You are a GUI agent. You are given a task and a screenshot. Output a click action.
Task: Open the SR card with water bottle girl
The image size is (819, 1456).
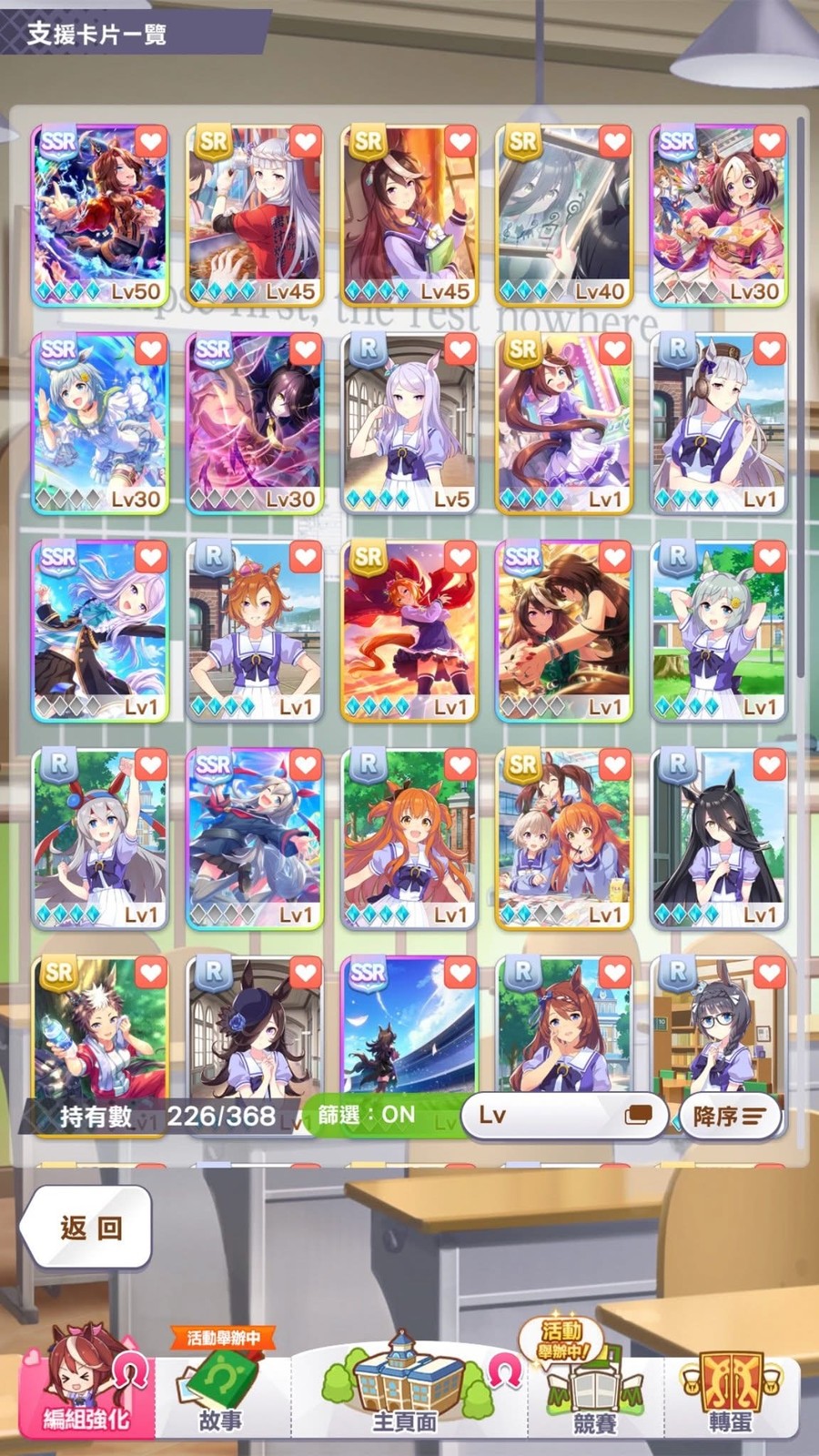tap(100, 1028)
